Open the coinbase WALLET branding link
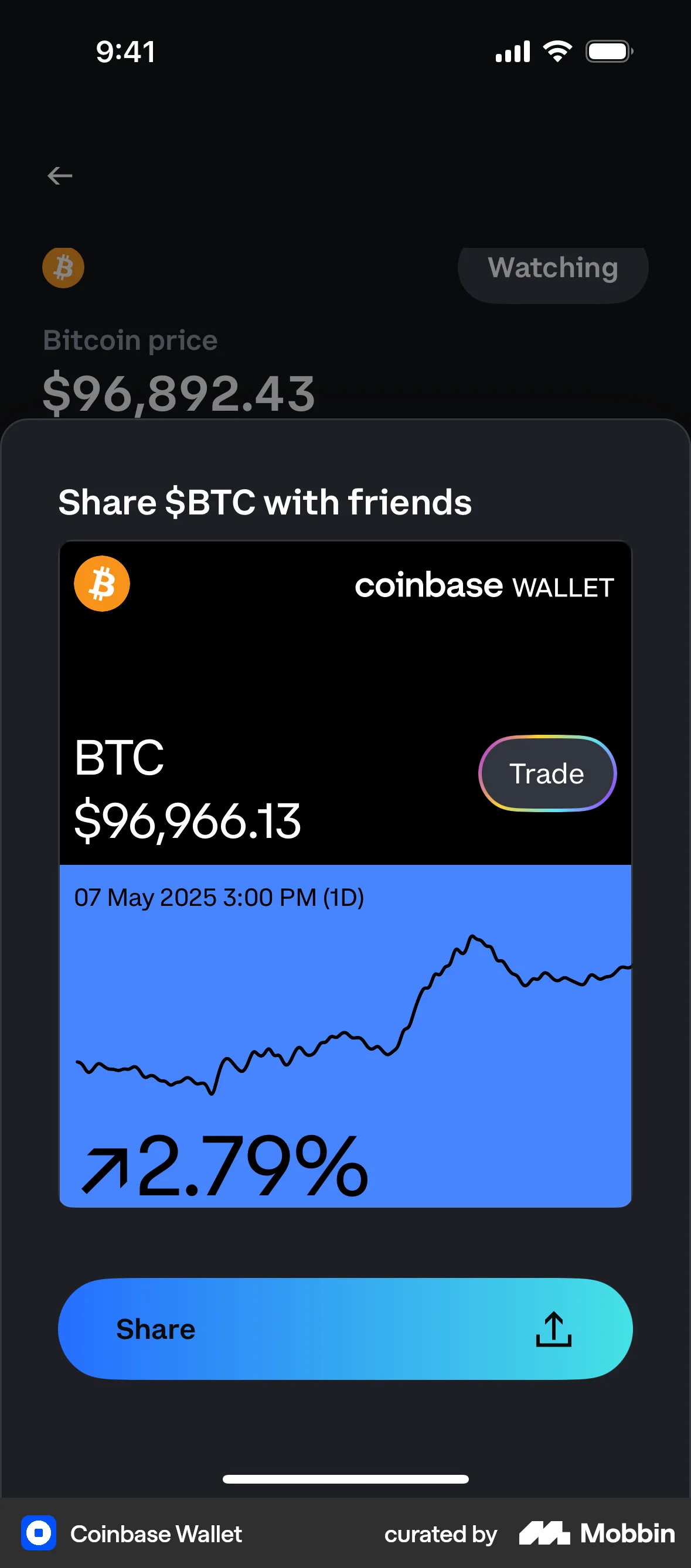691x1568 pixels. point(484,585)
